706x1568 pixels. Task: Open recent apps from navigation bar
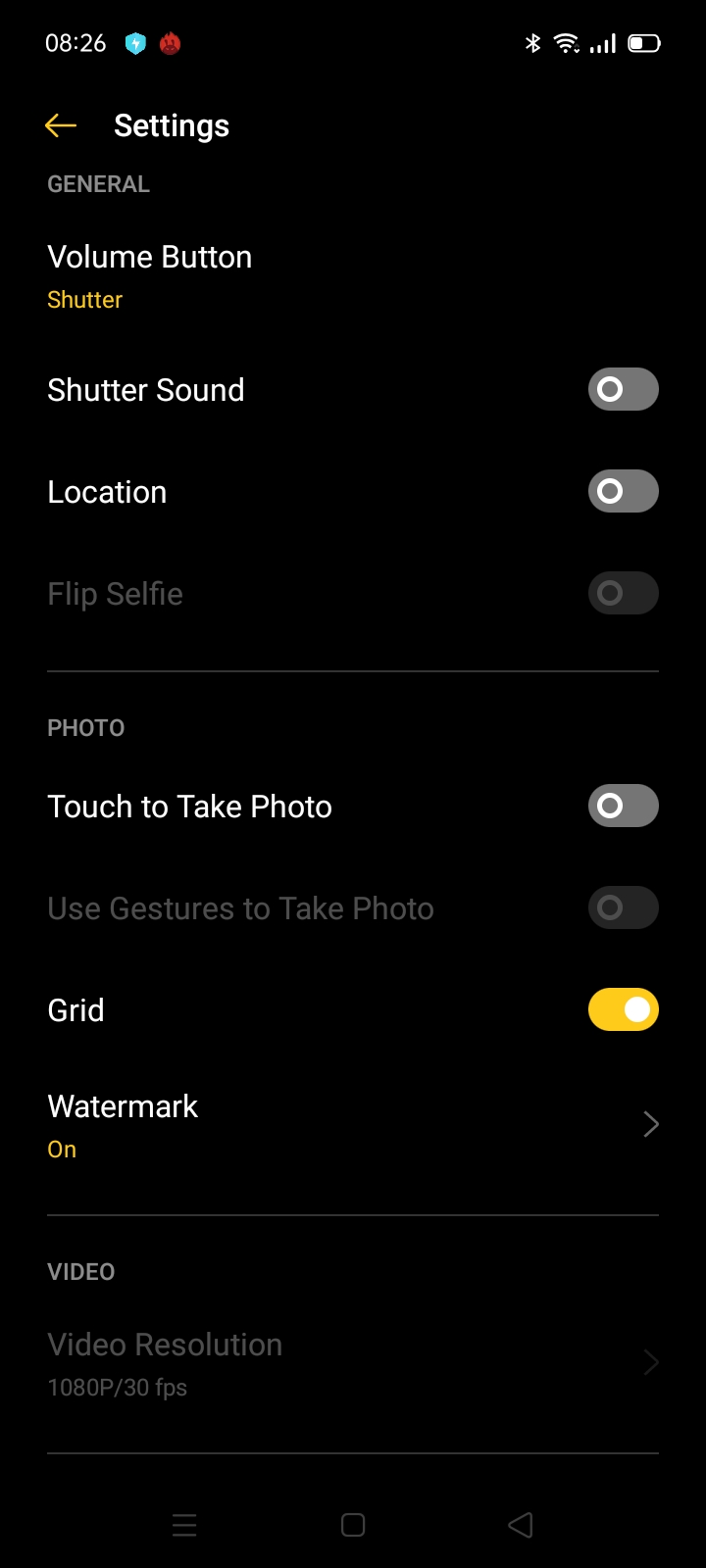point(184,1525)
